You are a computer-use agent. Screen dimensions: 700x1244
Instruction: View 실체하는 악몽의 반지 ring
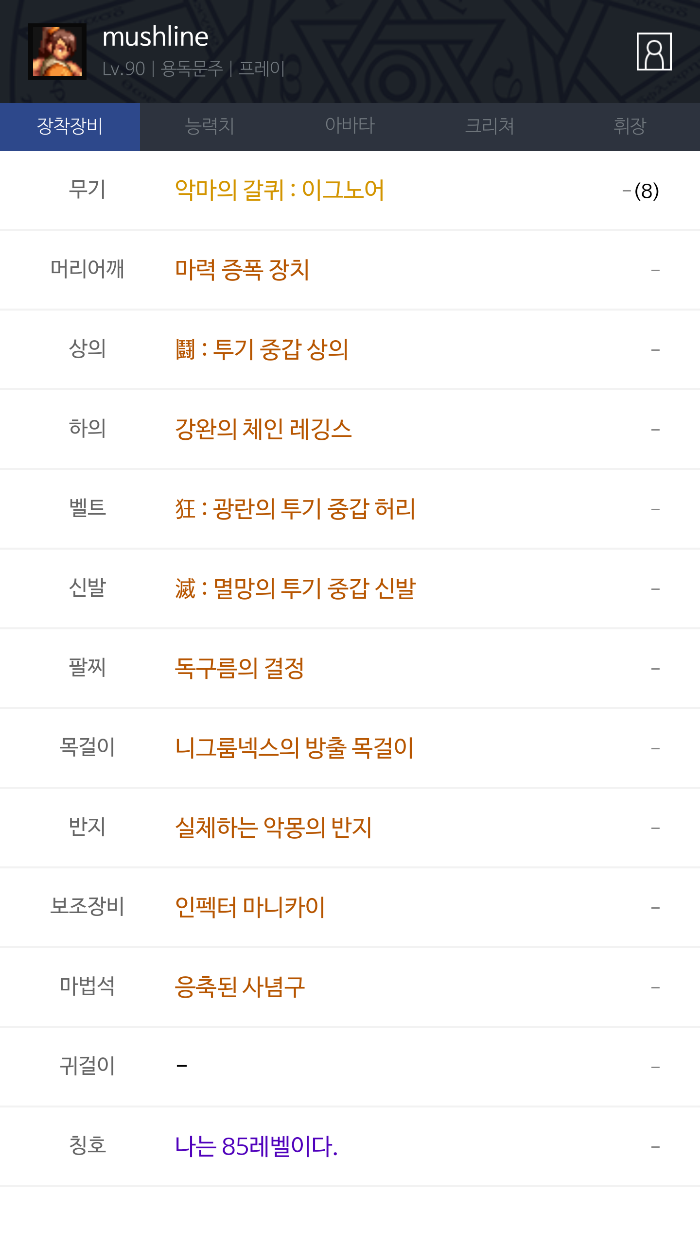tap(273, 828)
